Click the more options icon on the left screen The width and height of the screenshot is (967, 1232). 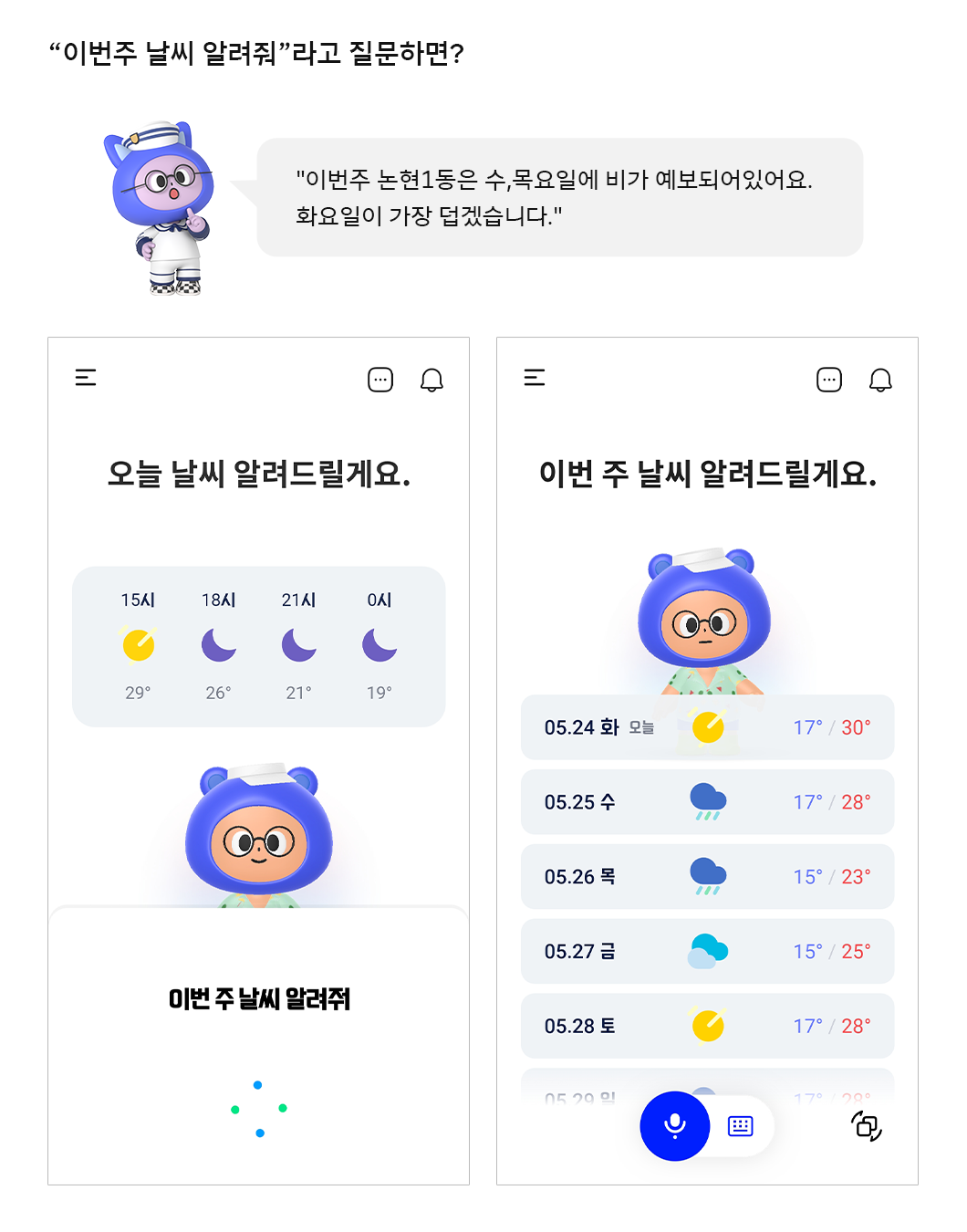380,380
